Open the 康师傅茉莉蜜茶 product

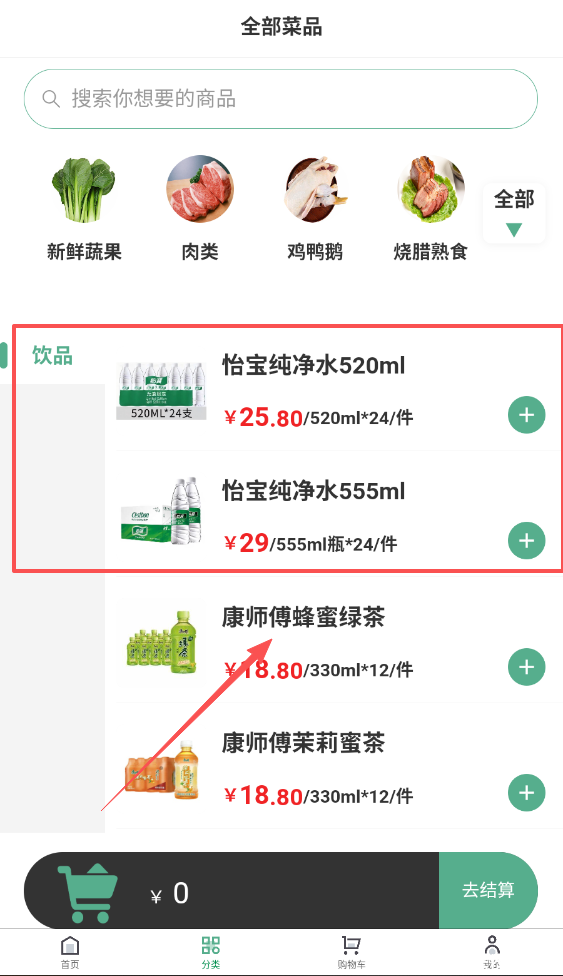click(303, 743)
